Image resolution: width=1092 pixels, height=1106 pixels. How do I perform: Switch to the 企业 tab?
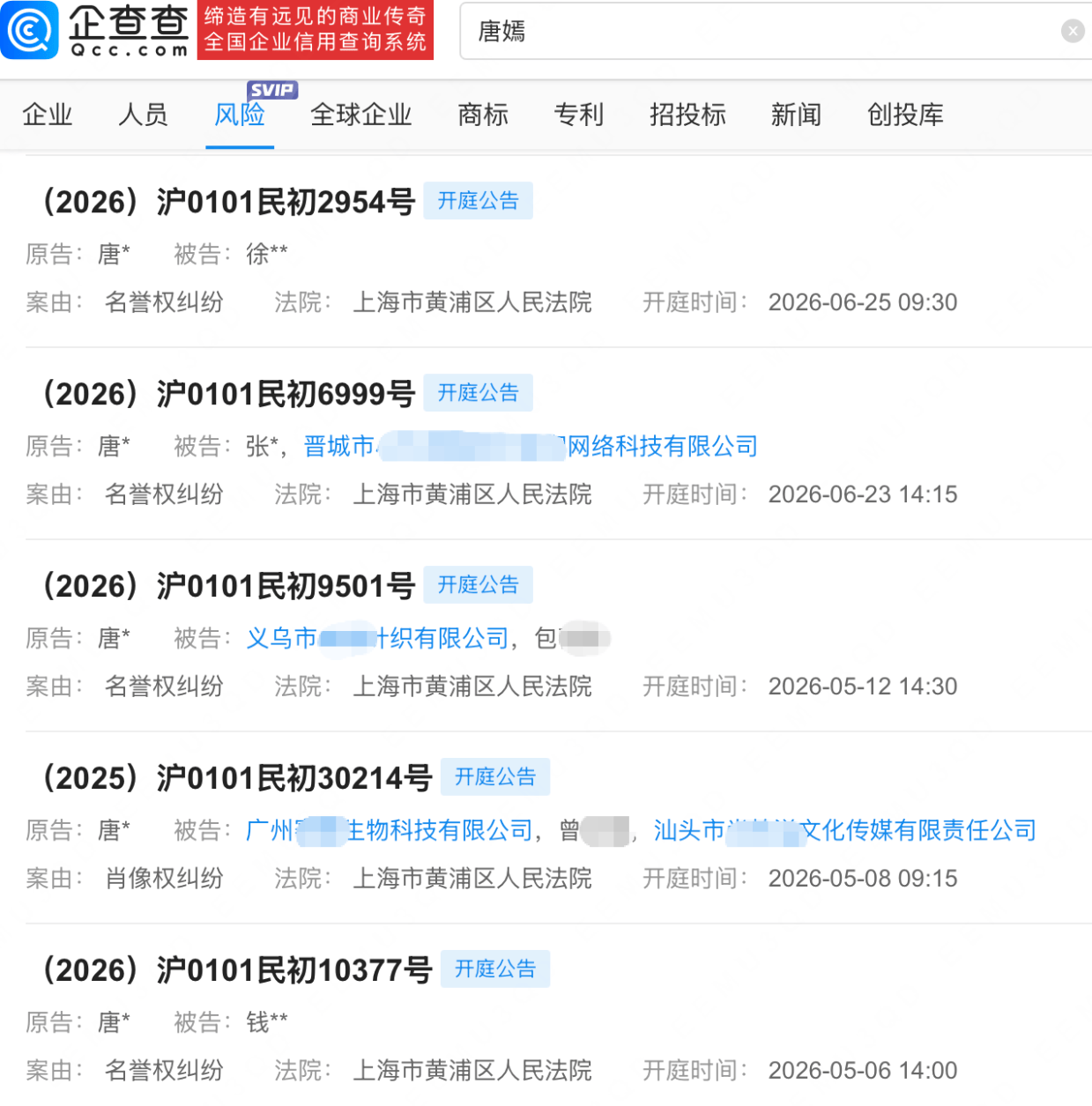point(47,115)
